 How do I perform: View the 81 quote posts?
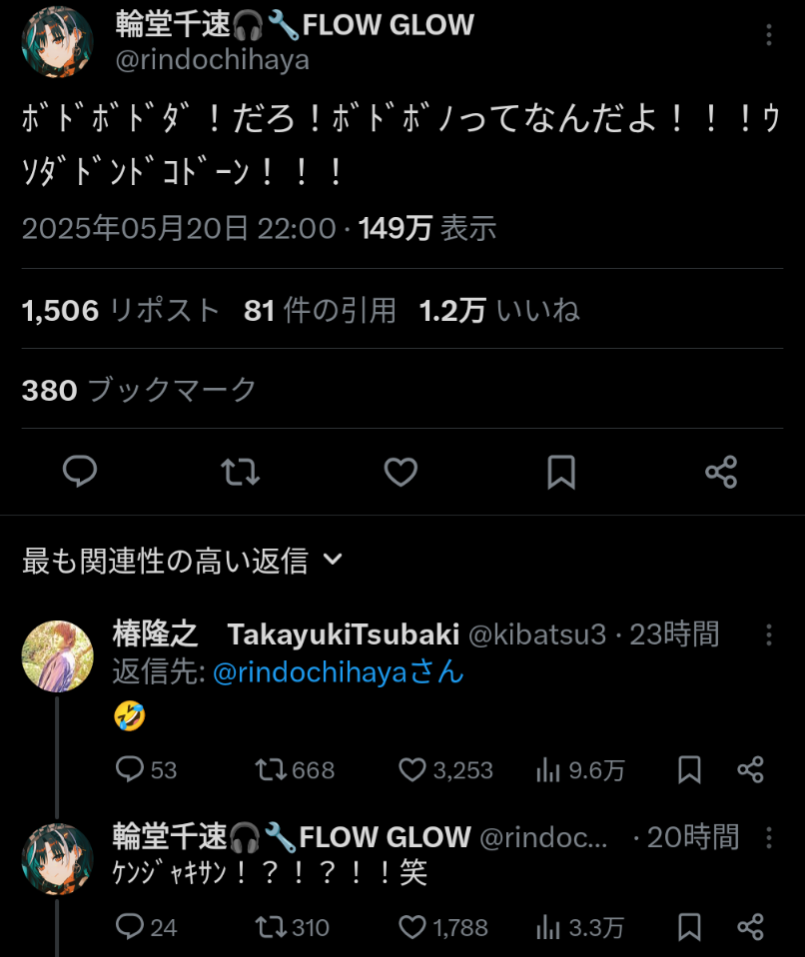(x=320, y=311)
